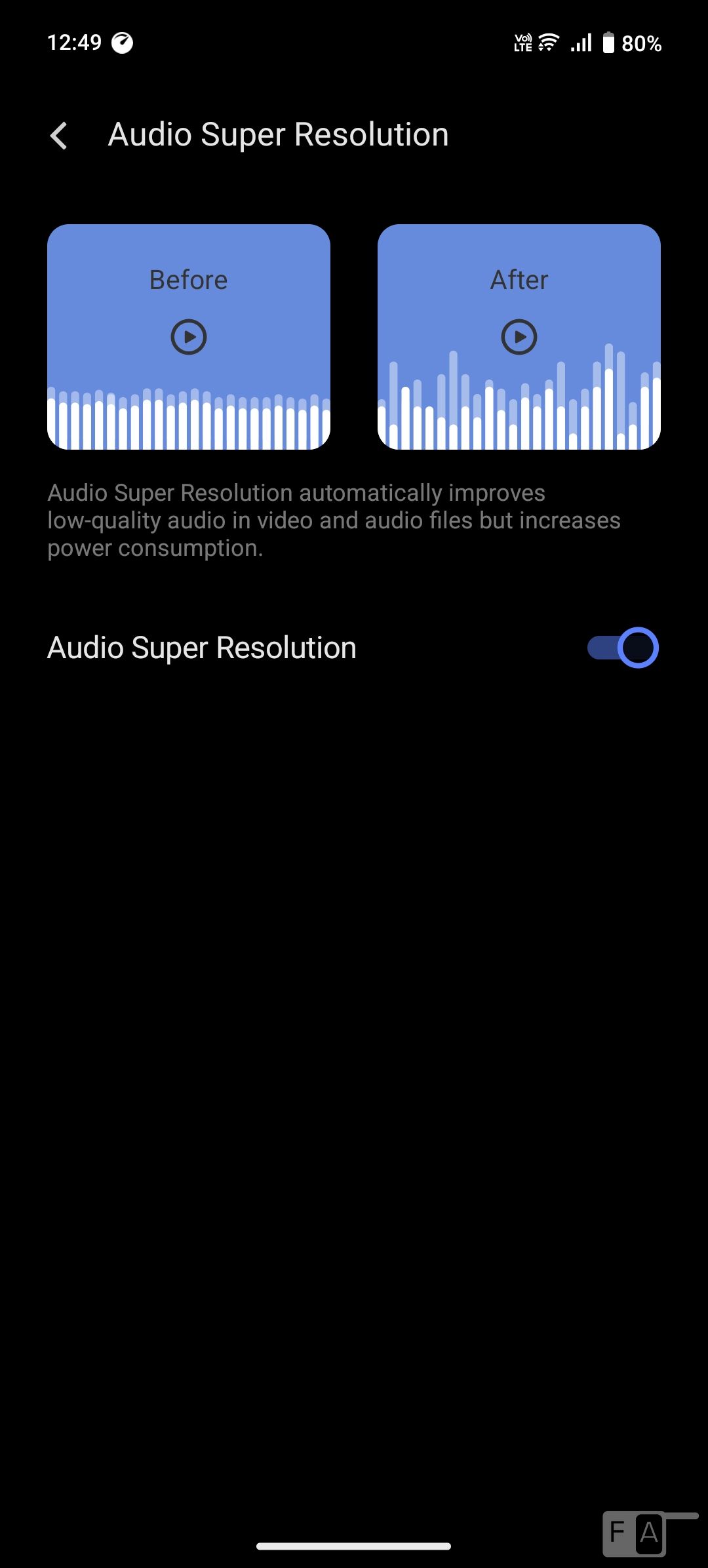The width and height of the screenshot is (708, 1568).
Task: Play the After audio sample
Action: pyautogui.click(x=519, y=337)
